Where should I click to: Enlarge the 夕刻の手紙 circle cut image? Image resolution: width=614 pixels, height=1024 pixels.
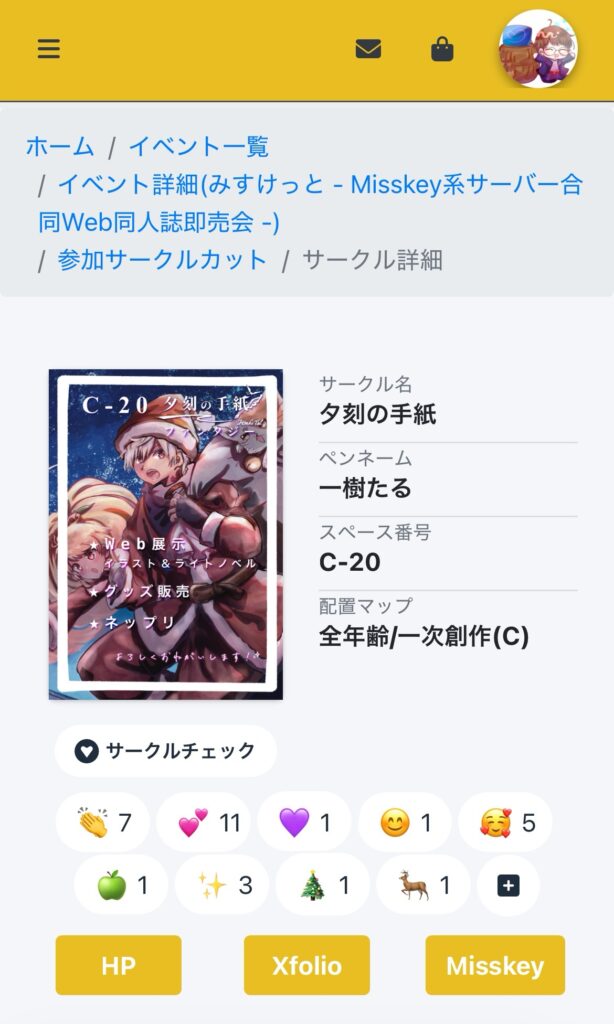(x=166, y=534)
